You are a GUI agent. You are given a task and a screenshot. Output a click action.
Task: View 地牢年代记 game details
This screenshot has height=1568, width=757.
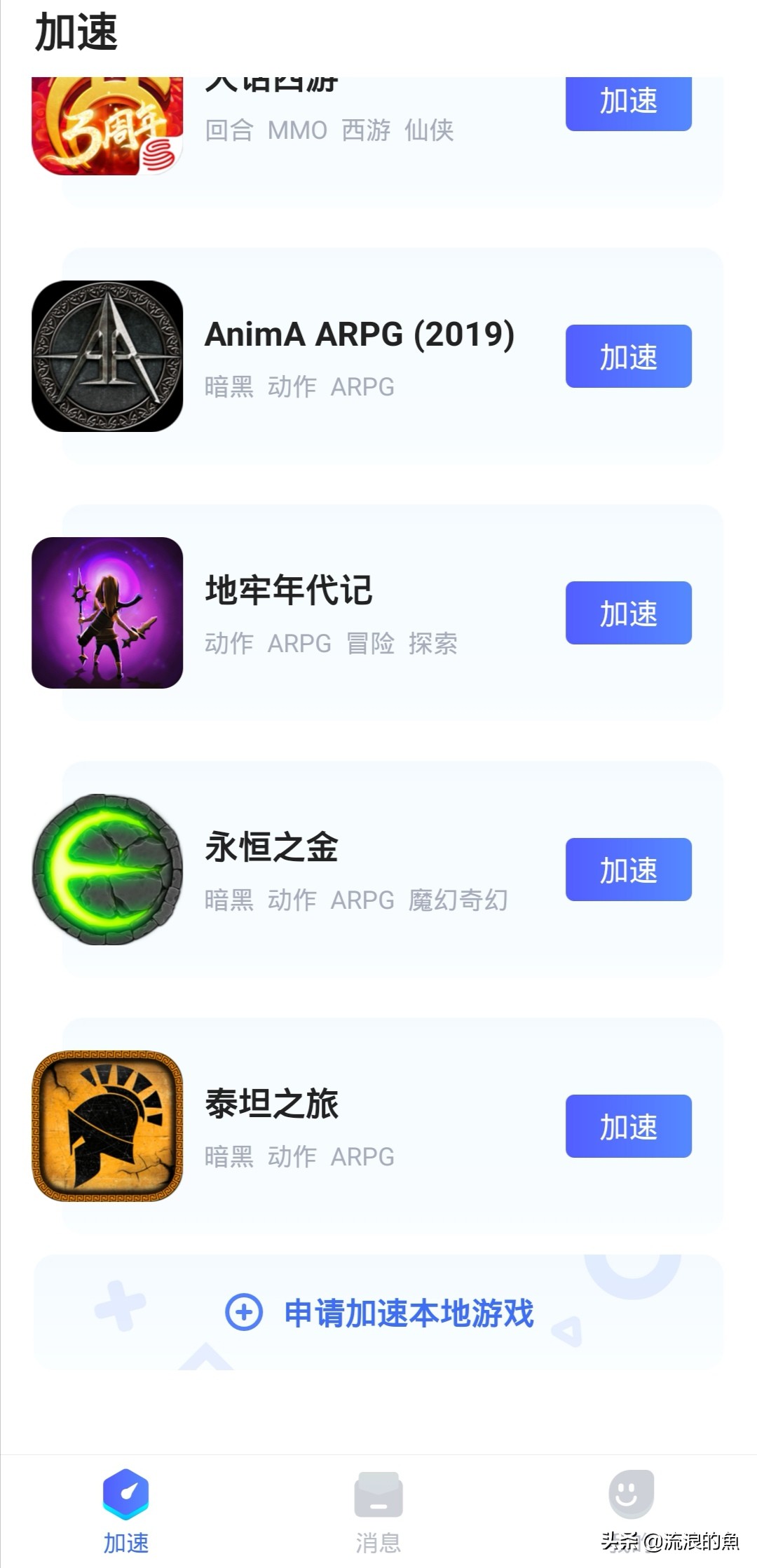click(393, 613)
